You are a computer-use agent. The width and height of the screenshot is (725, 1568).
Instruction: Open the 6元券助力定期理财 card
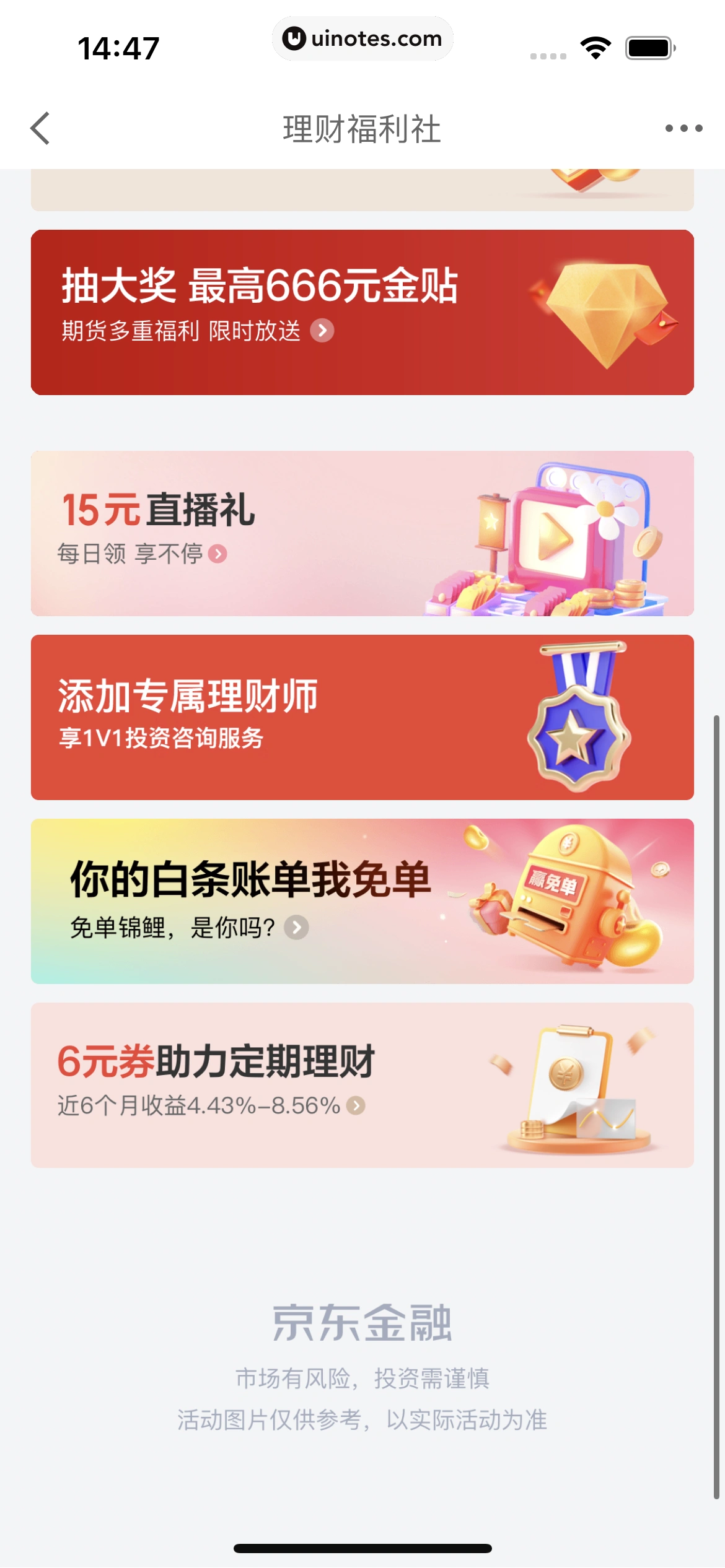[x=362, y=1085]
